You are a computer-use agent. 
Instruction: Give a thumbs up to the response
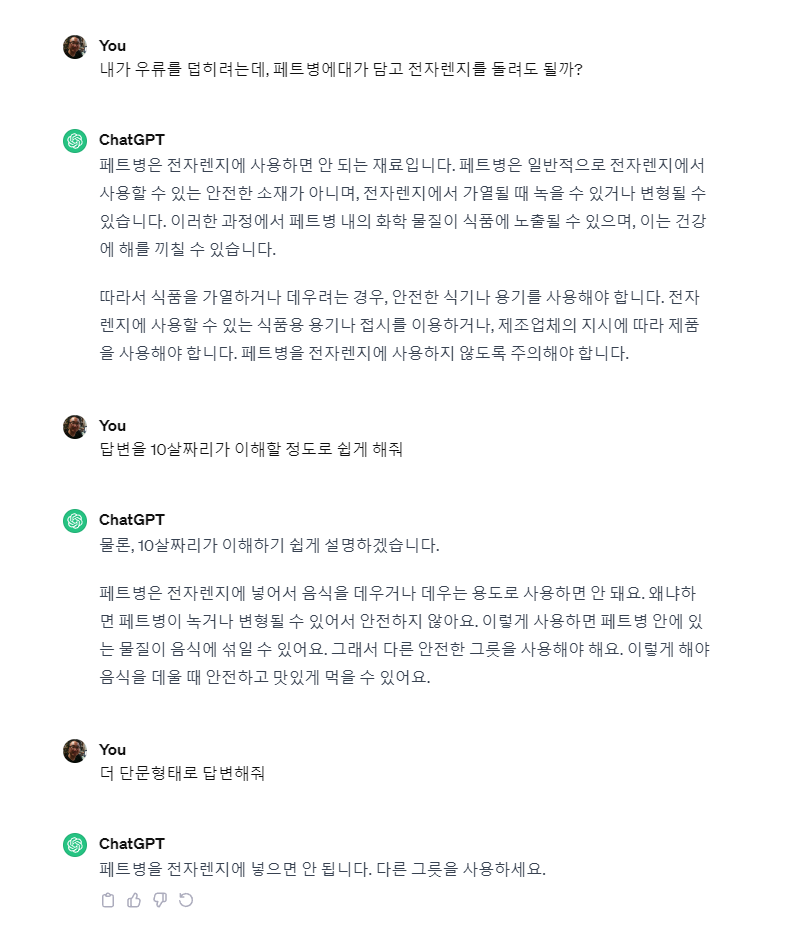point(134,900)
